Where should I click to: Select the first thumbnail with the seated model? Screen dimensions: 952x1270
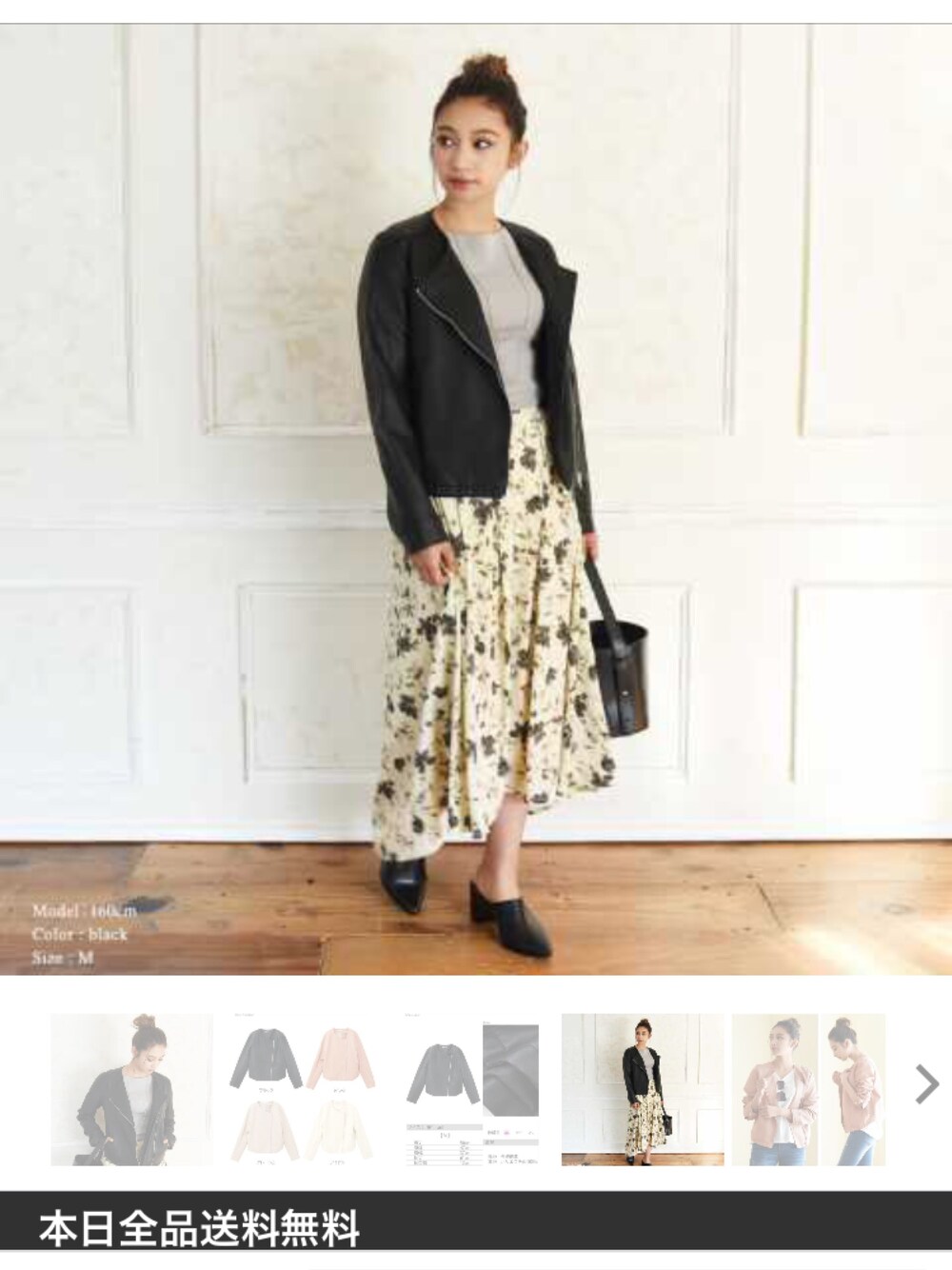(131, 1089)
